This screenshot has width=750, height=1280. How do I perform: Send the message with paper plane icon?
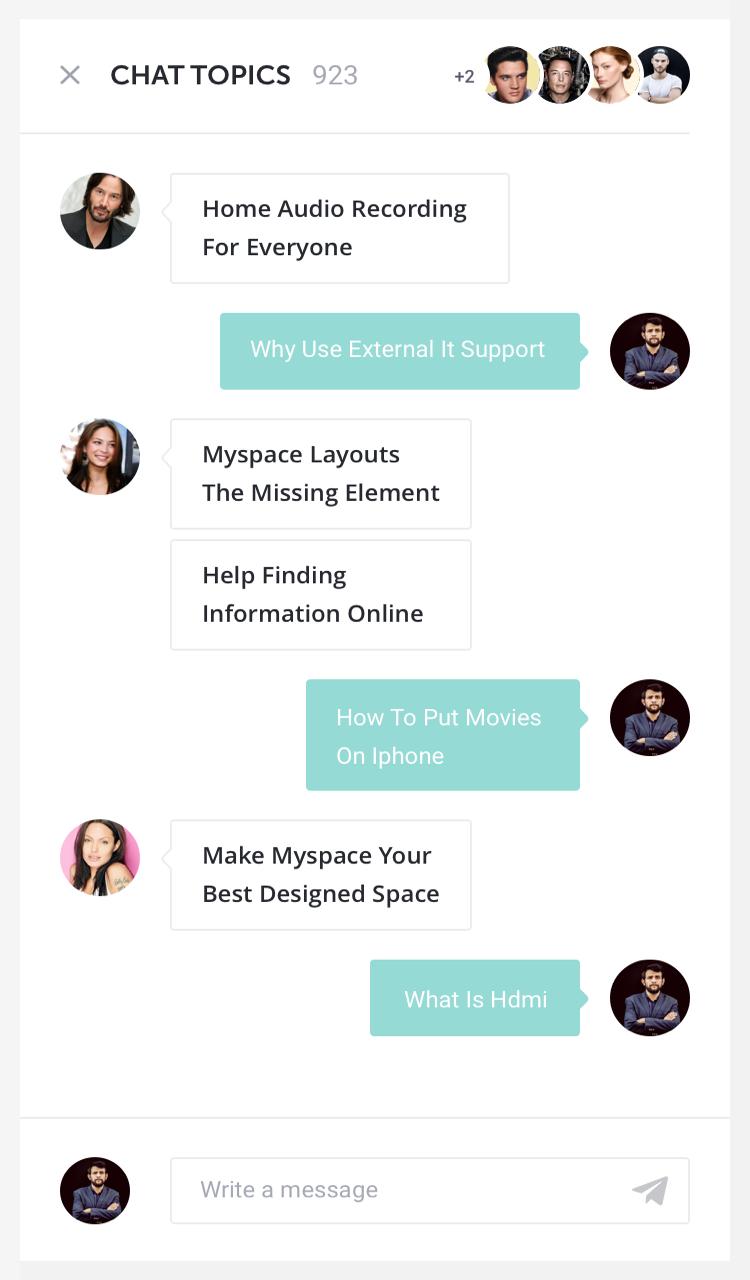[x=650, y=1190]
